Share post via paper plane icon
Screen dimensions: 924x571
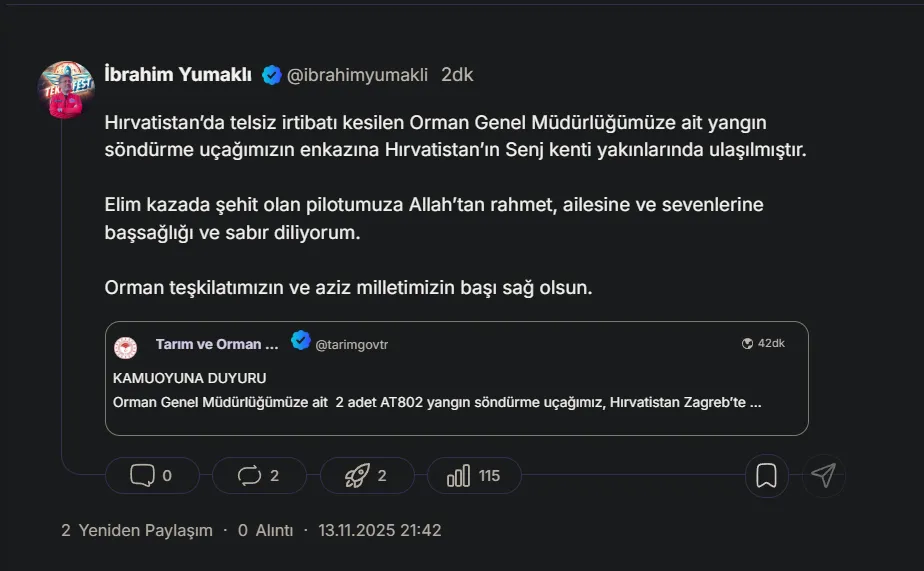823,476
